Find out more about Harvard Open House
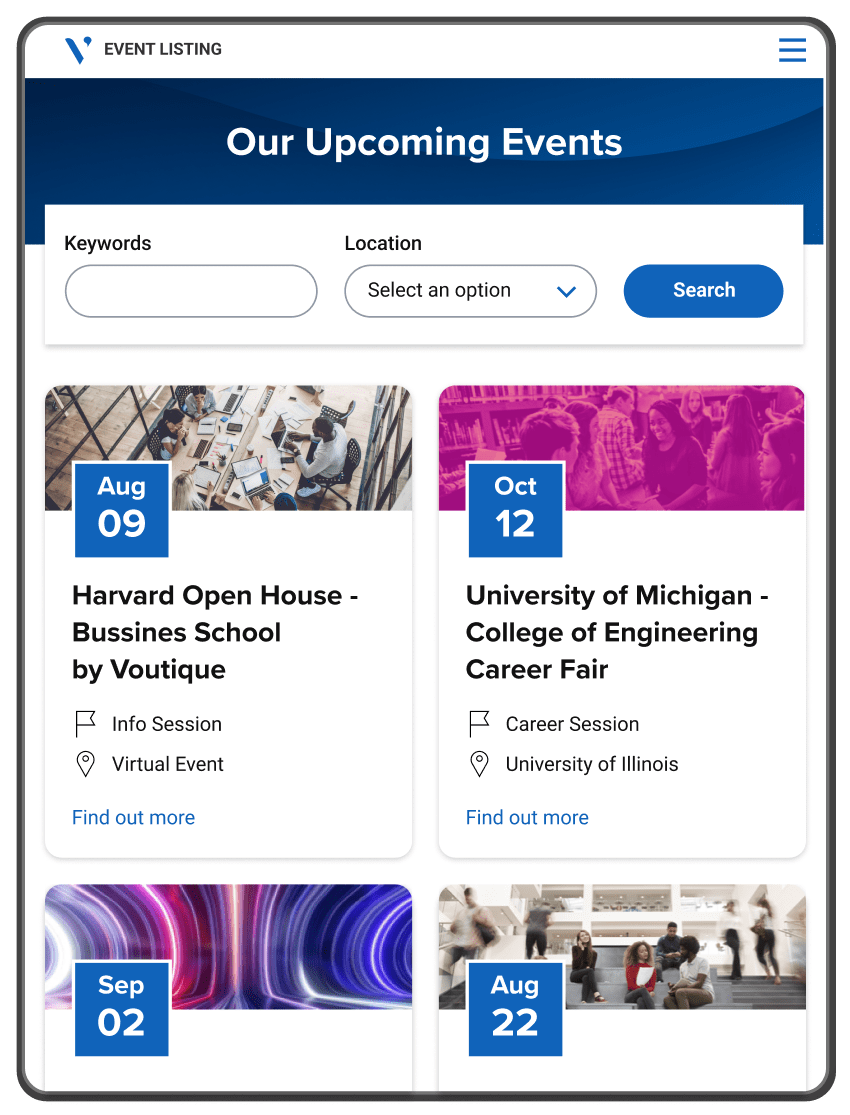The width and height of the screenshot is (850, 1115). coord(133,818)
